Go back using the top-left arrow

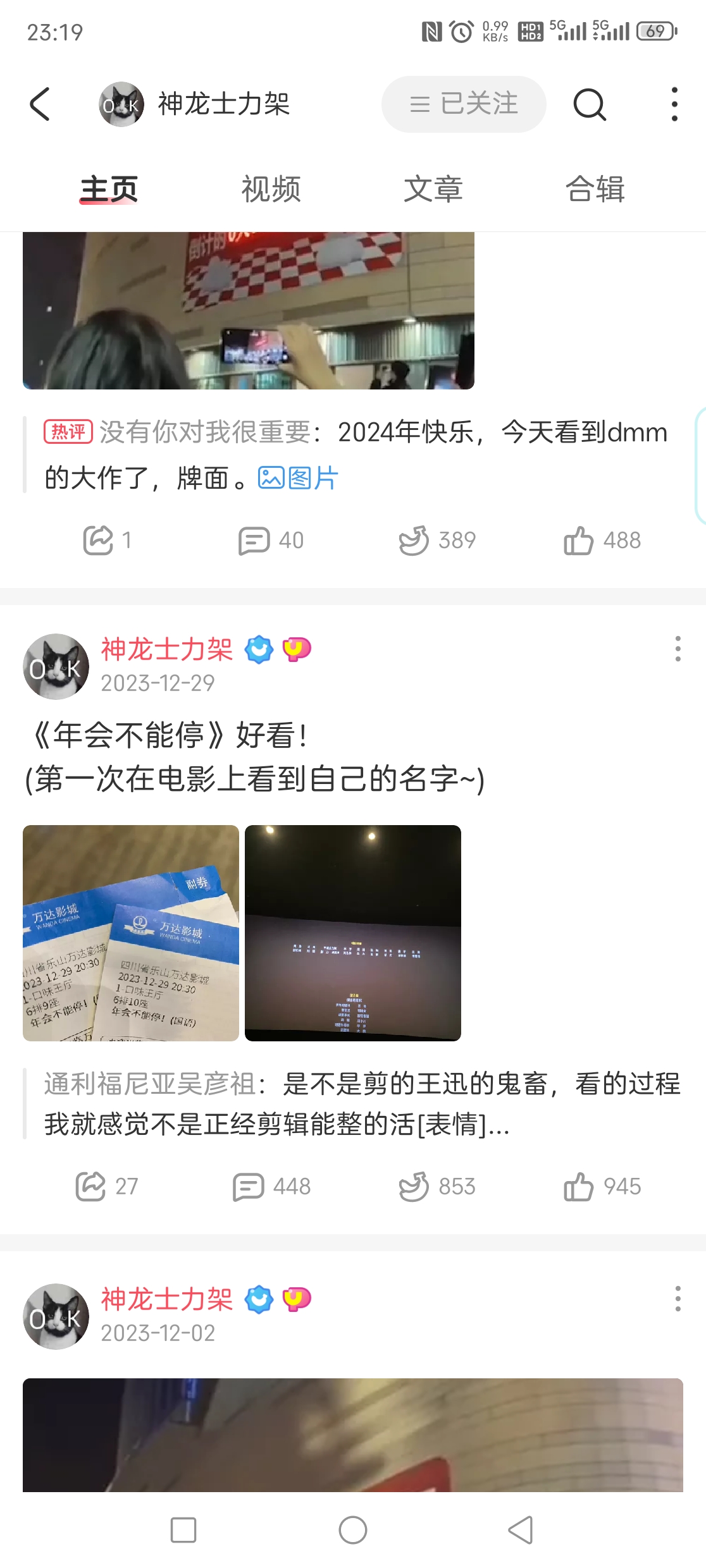coord(40,104)
